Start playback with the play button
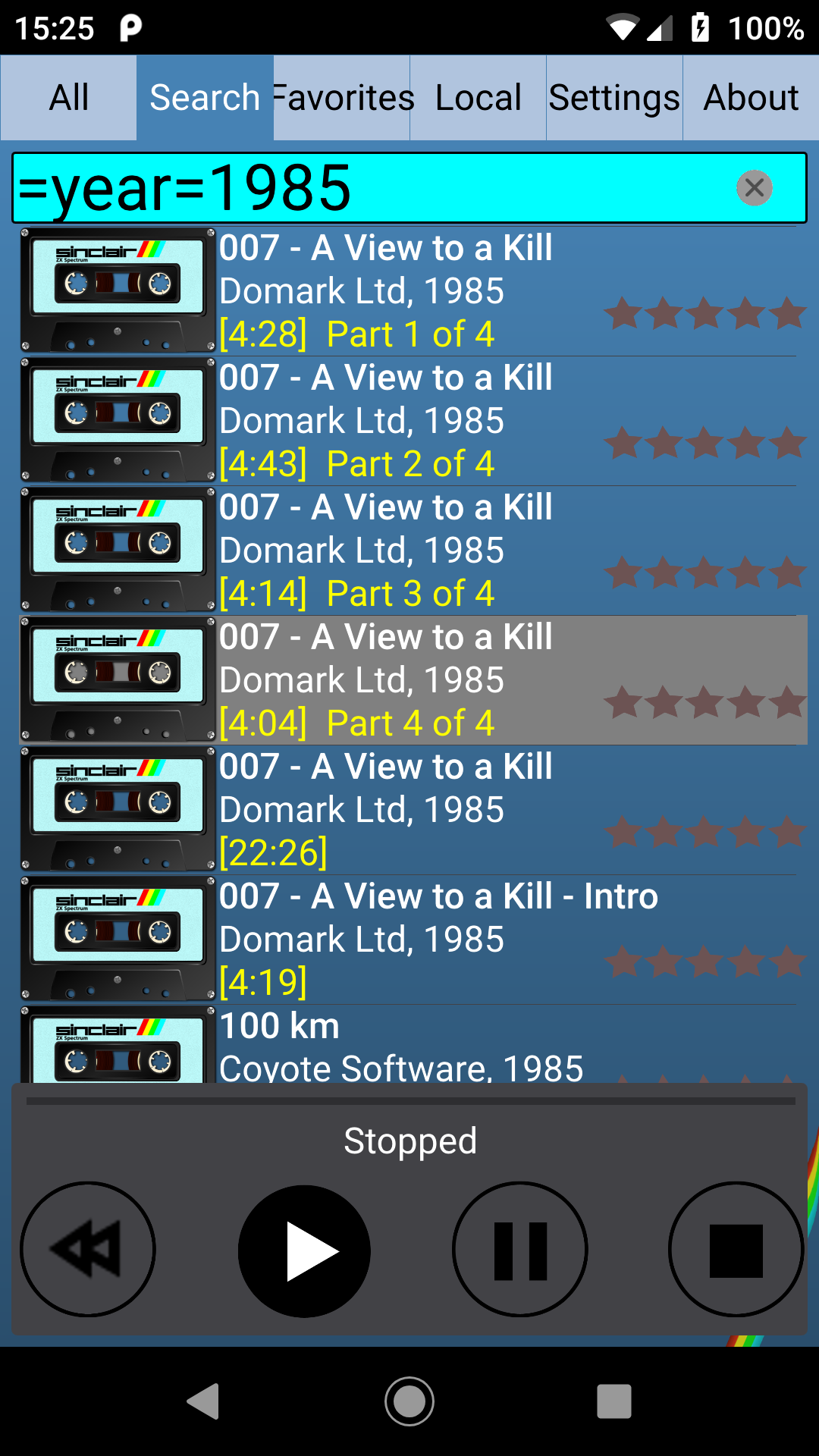819x1456 pixels. pyautogui.click(x=304, y=1250)
